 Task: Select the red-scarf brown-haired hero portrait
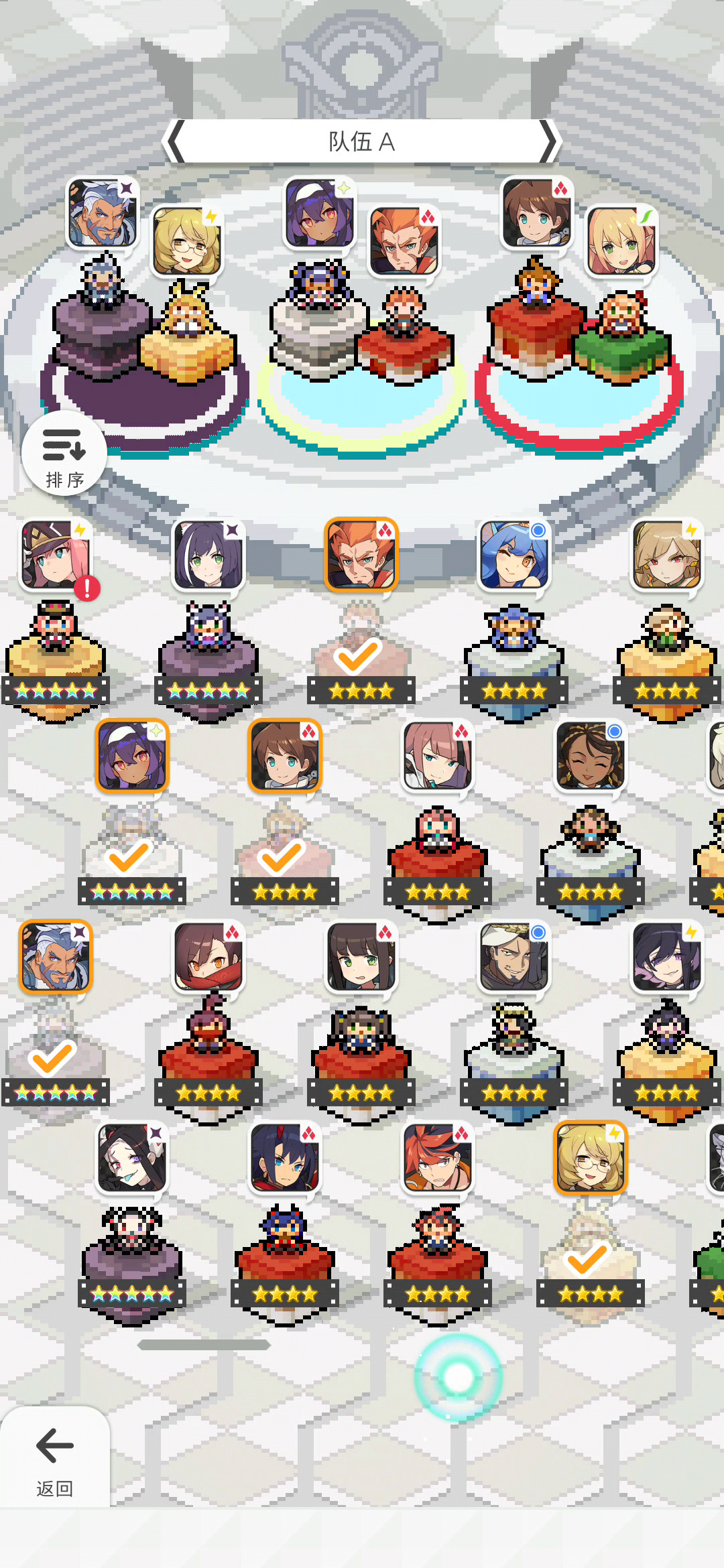point(208,957)
